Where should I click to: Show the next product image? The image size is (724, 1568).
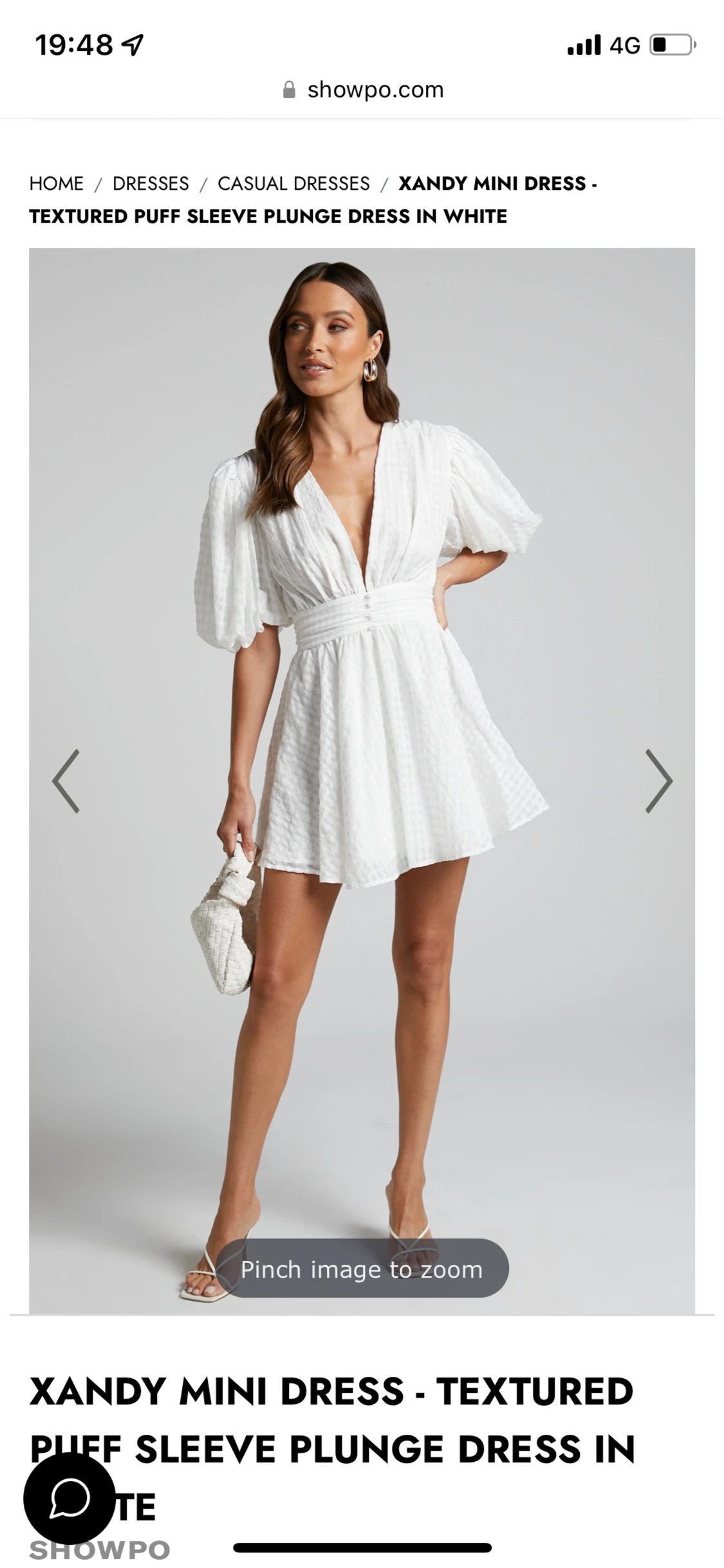658,781
